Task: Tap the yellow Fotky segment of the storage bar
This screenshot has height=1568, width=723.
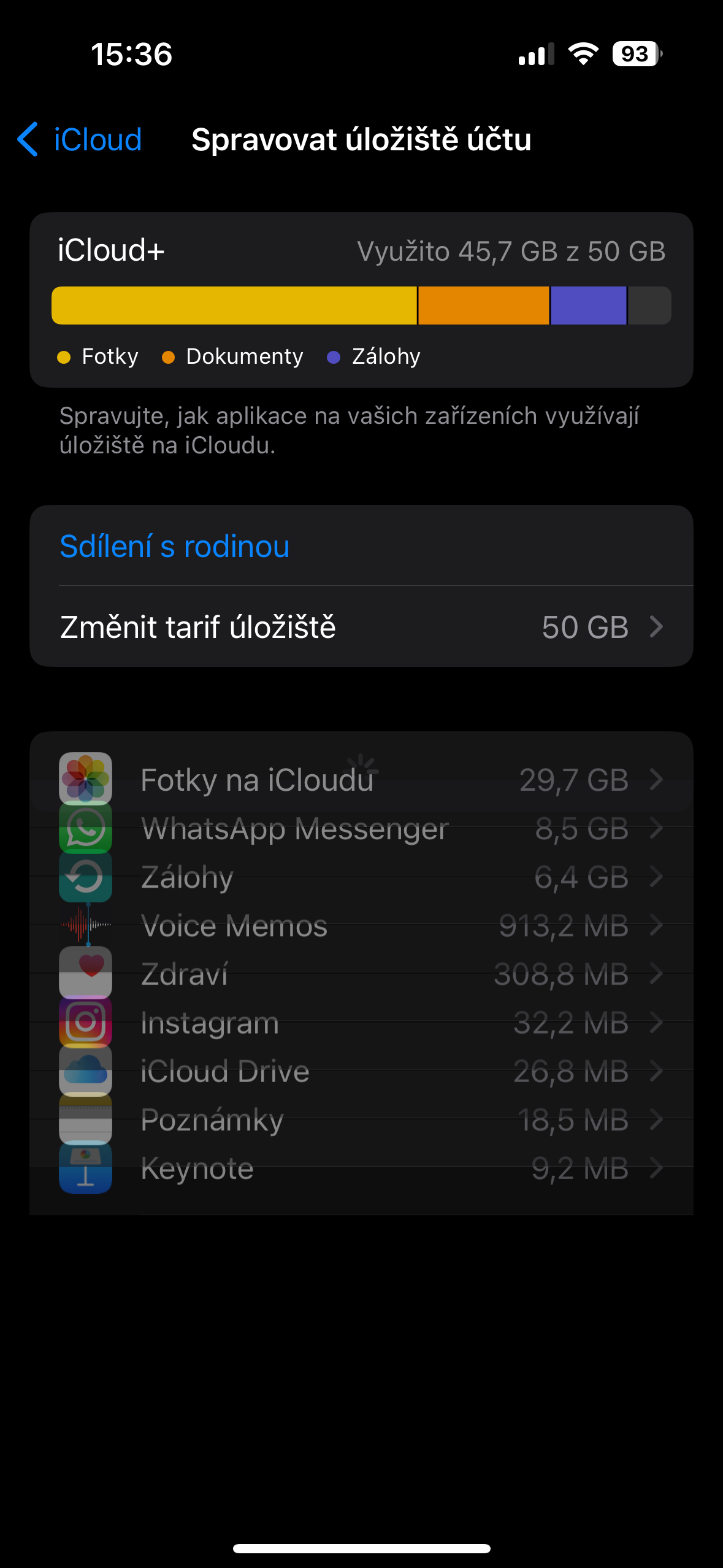Action: point(233,305)
